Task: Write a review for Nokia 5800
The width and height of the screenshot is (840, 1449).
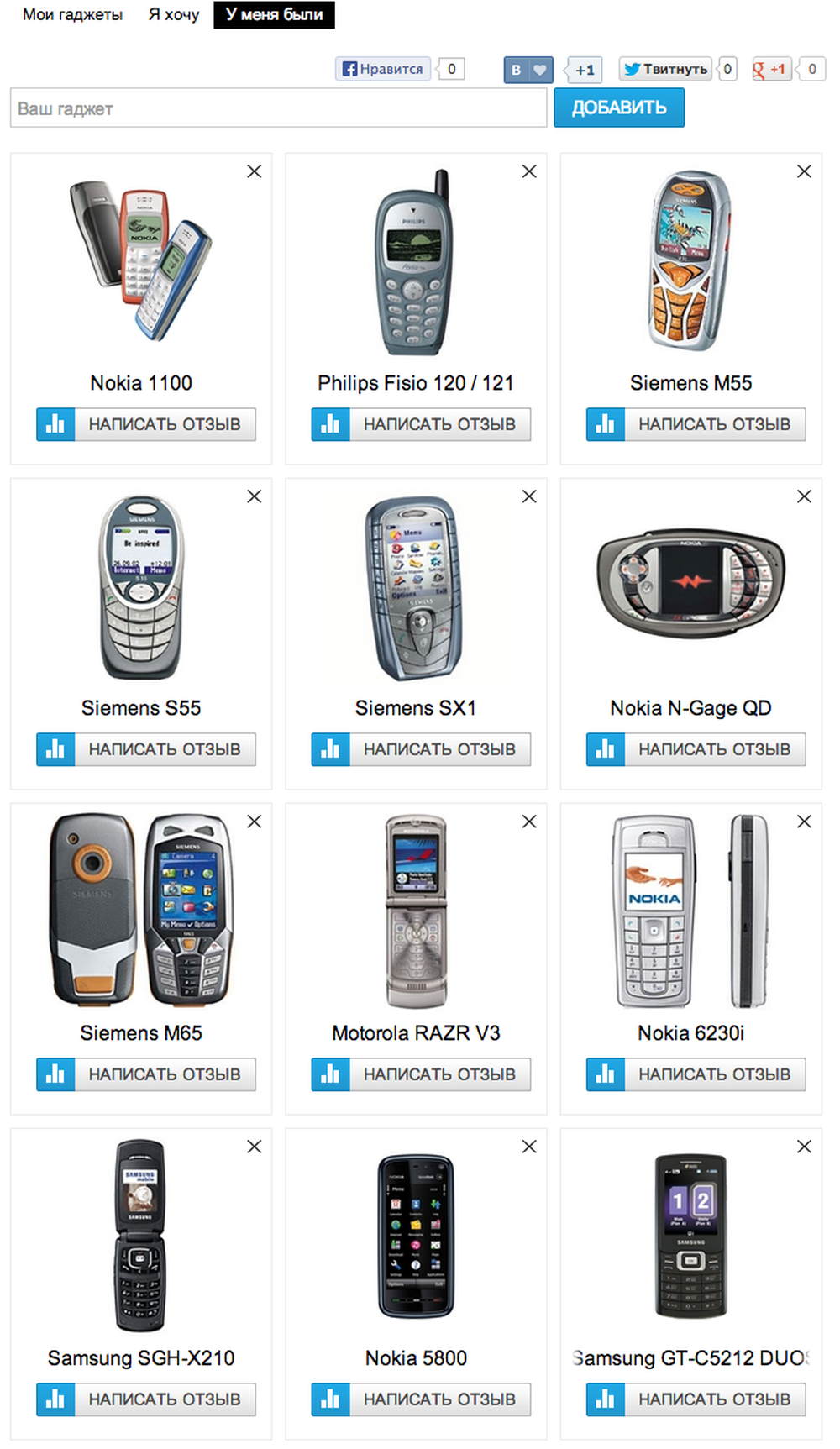Action: [421, 1399]
